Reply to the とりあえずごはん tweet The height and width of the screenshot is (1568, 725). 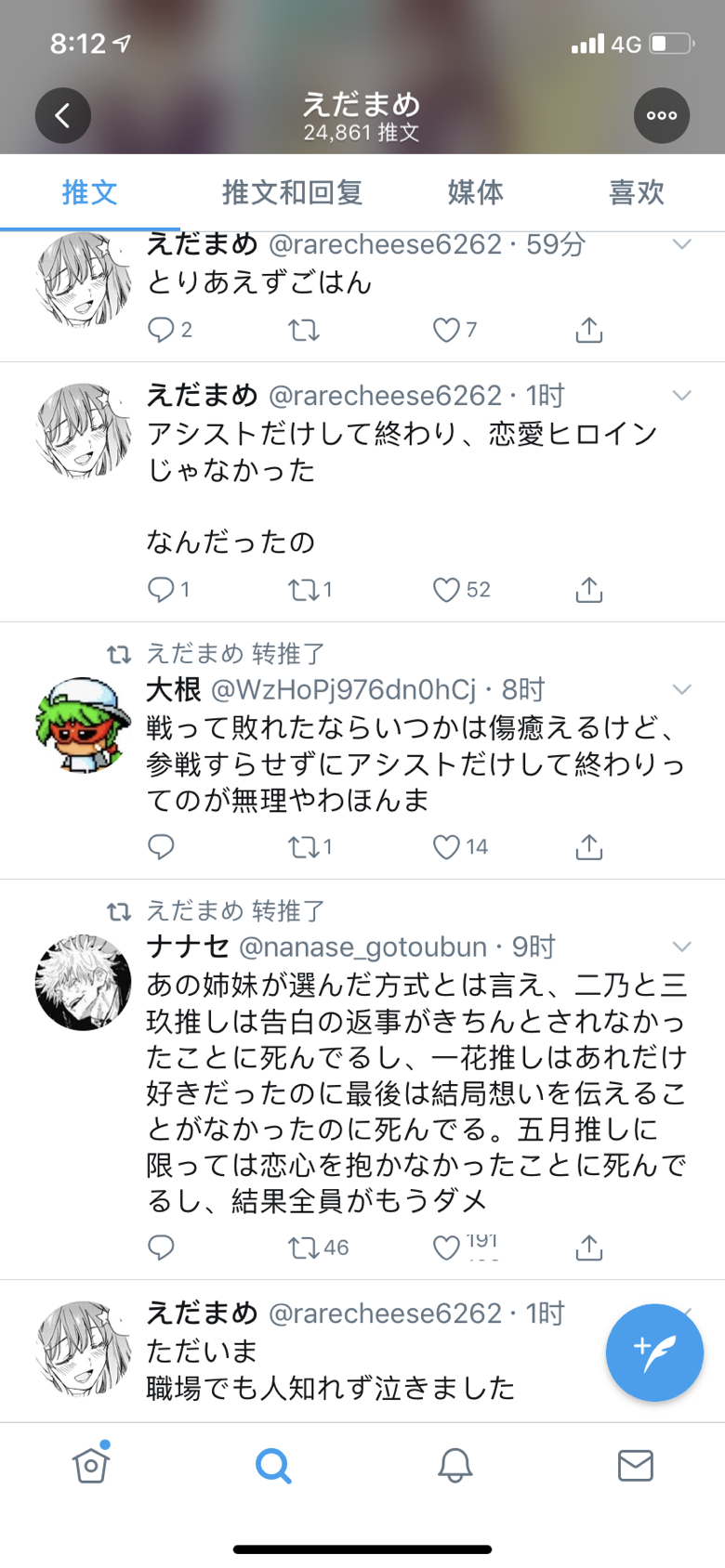pyautogui.click(x=162, y=330)
